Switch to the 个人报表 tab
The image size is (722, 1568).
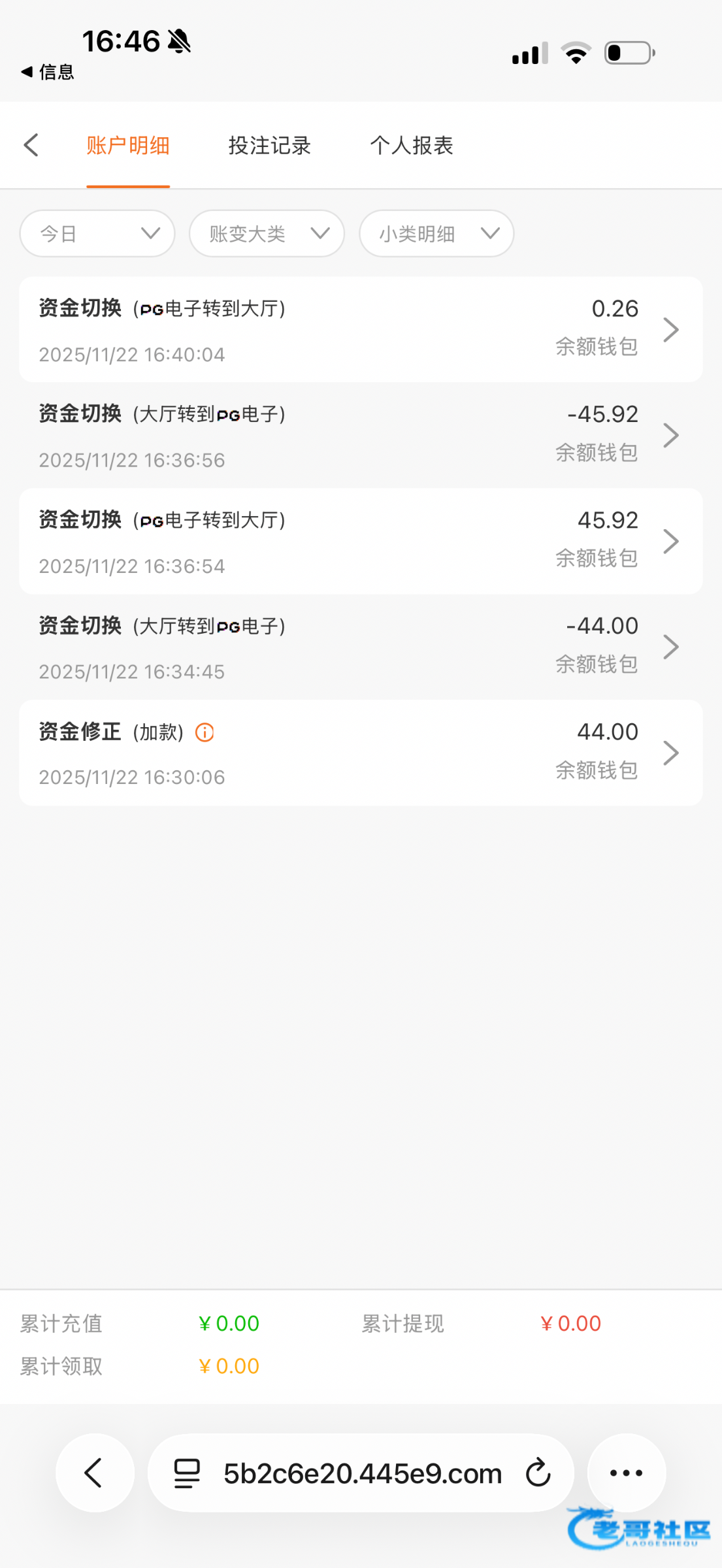(x=412, y=145)
